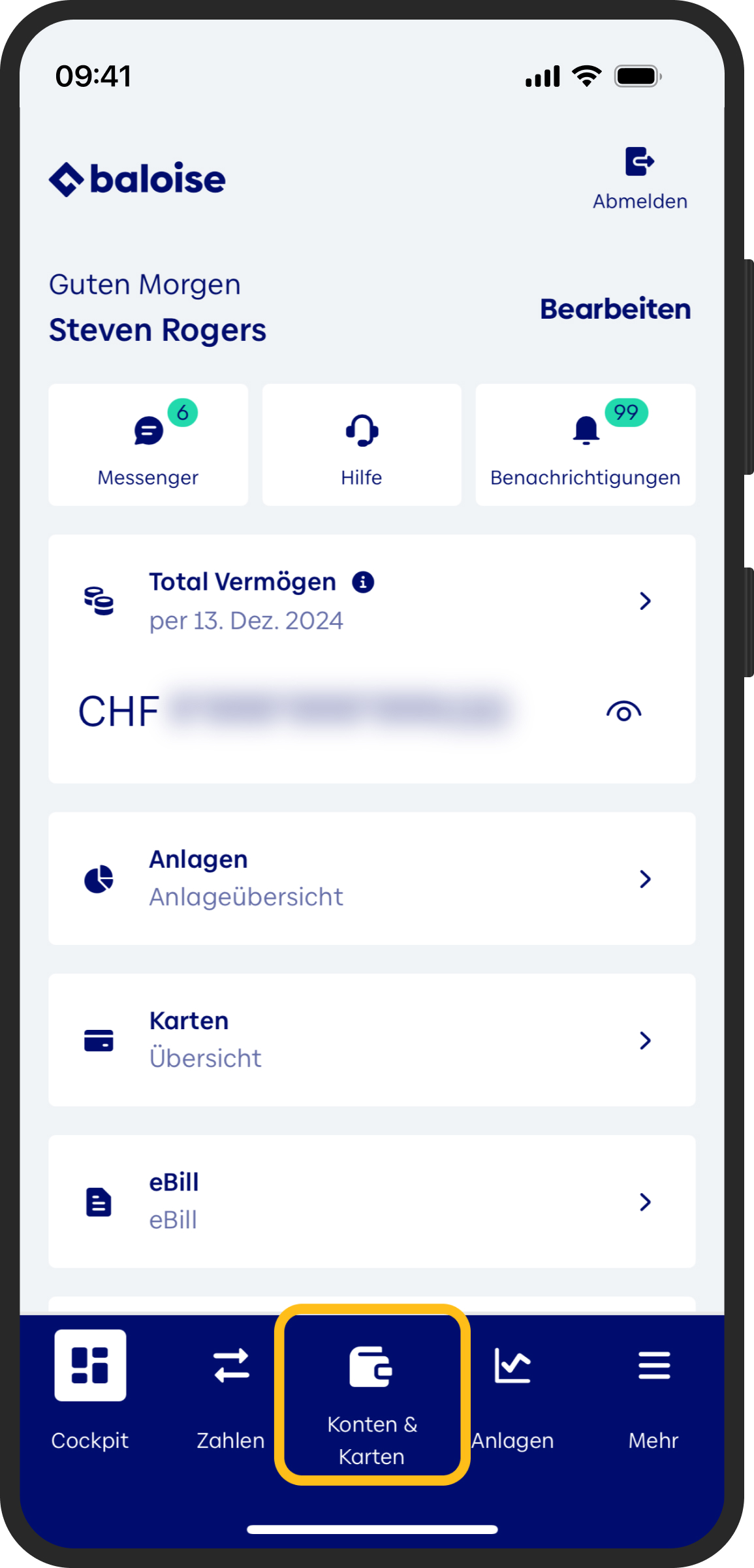Open the eBill card

click(x=371, y=1201)
